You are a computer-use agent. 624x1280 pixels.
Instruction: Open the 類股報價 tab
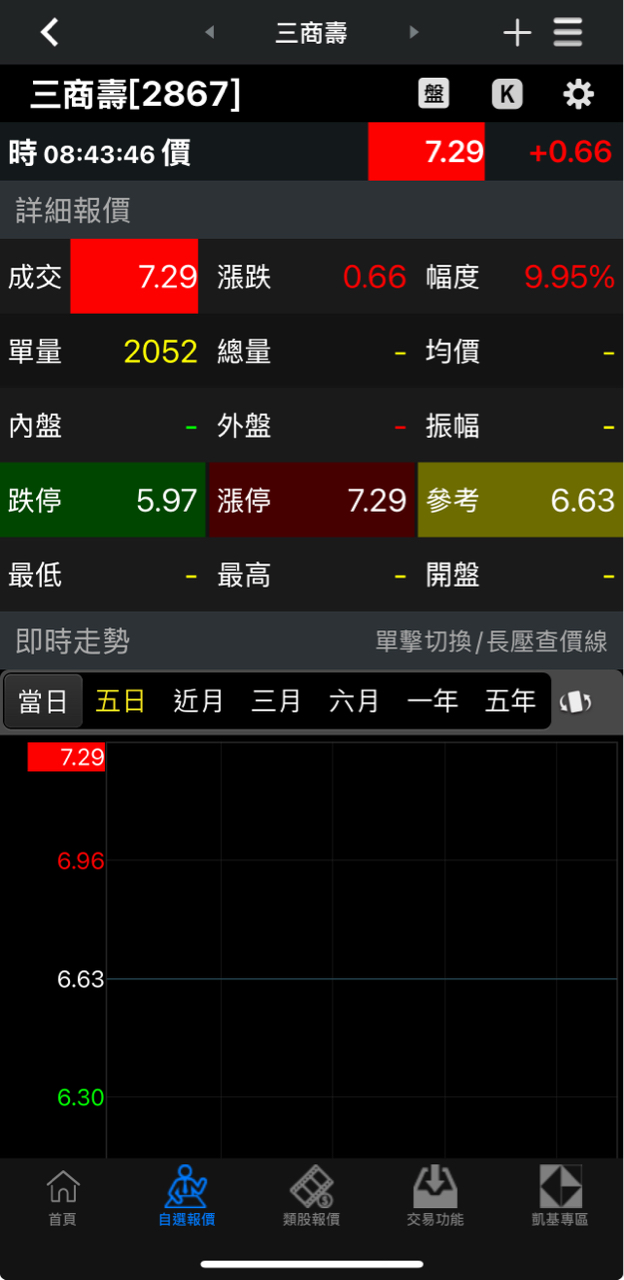pos(311,1197)
